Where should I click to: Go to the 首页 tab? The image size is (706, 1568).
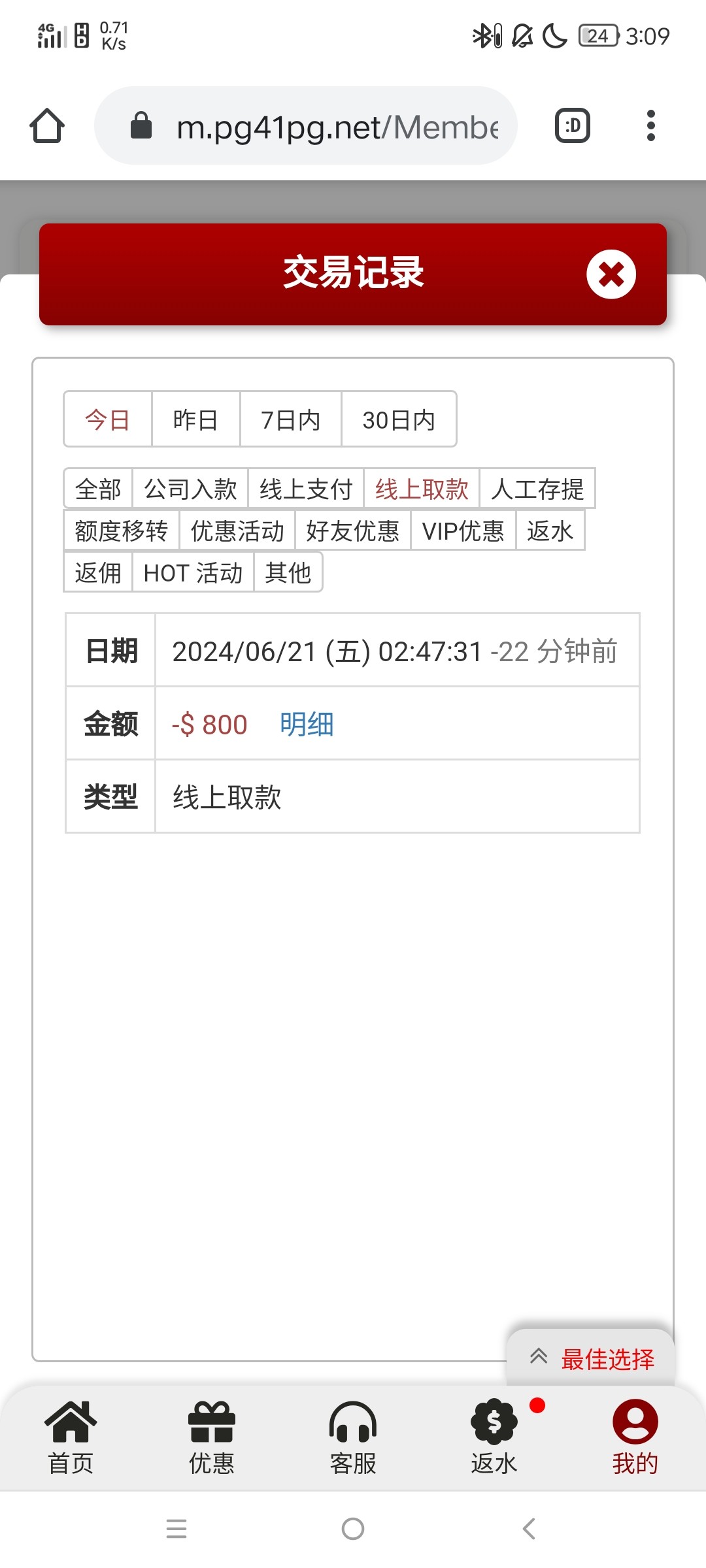[71, 1437]
